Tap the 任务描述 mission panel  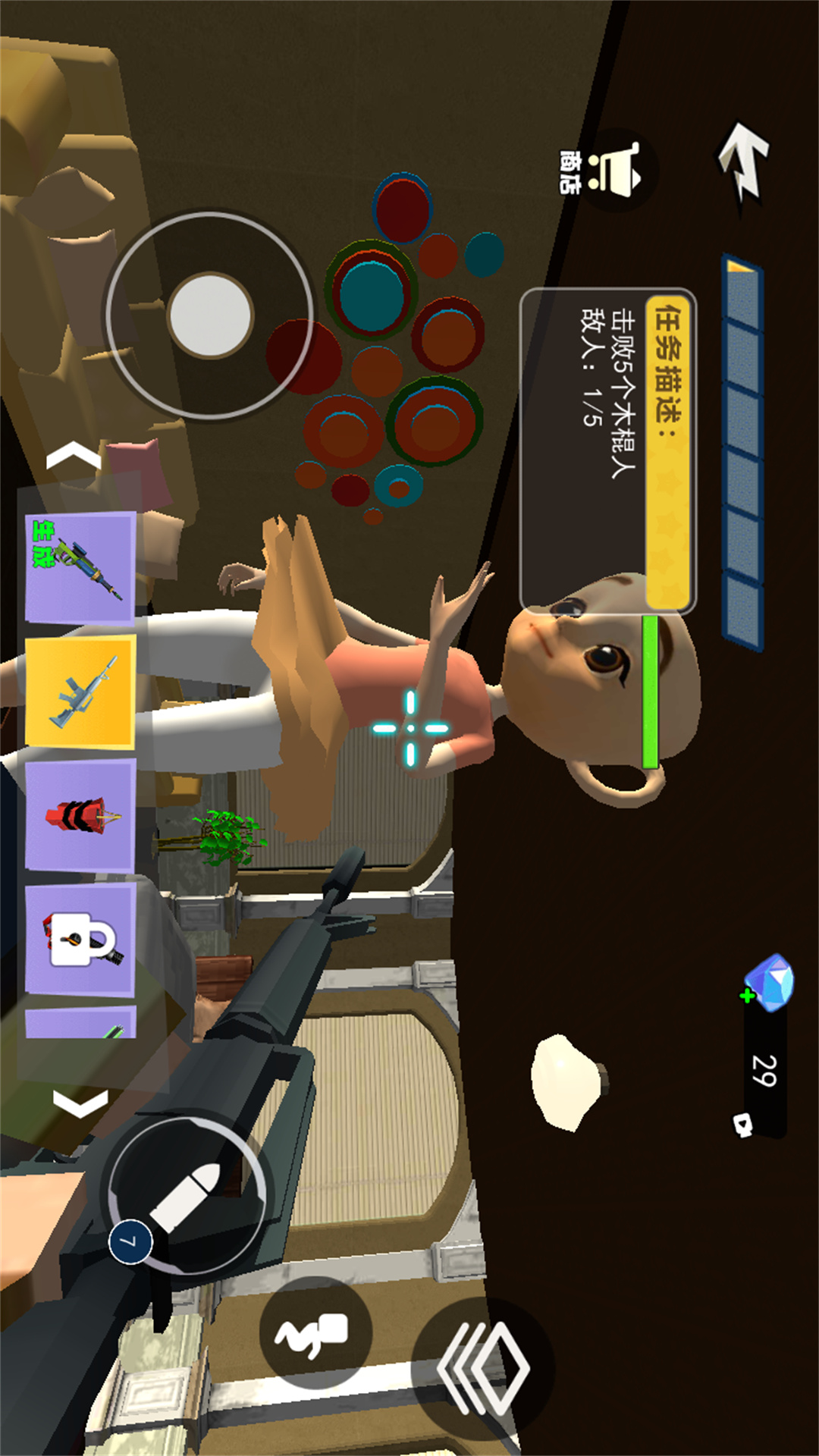(x=608, y=450)
